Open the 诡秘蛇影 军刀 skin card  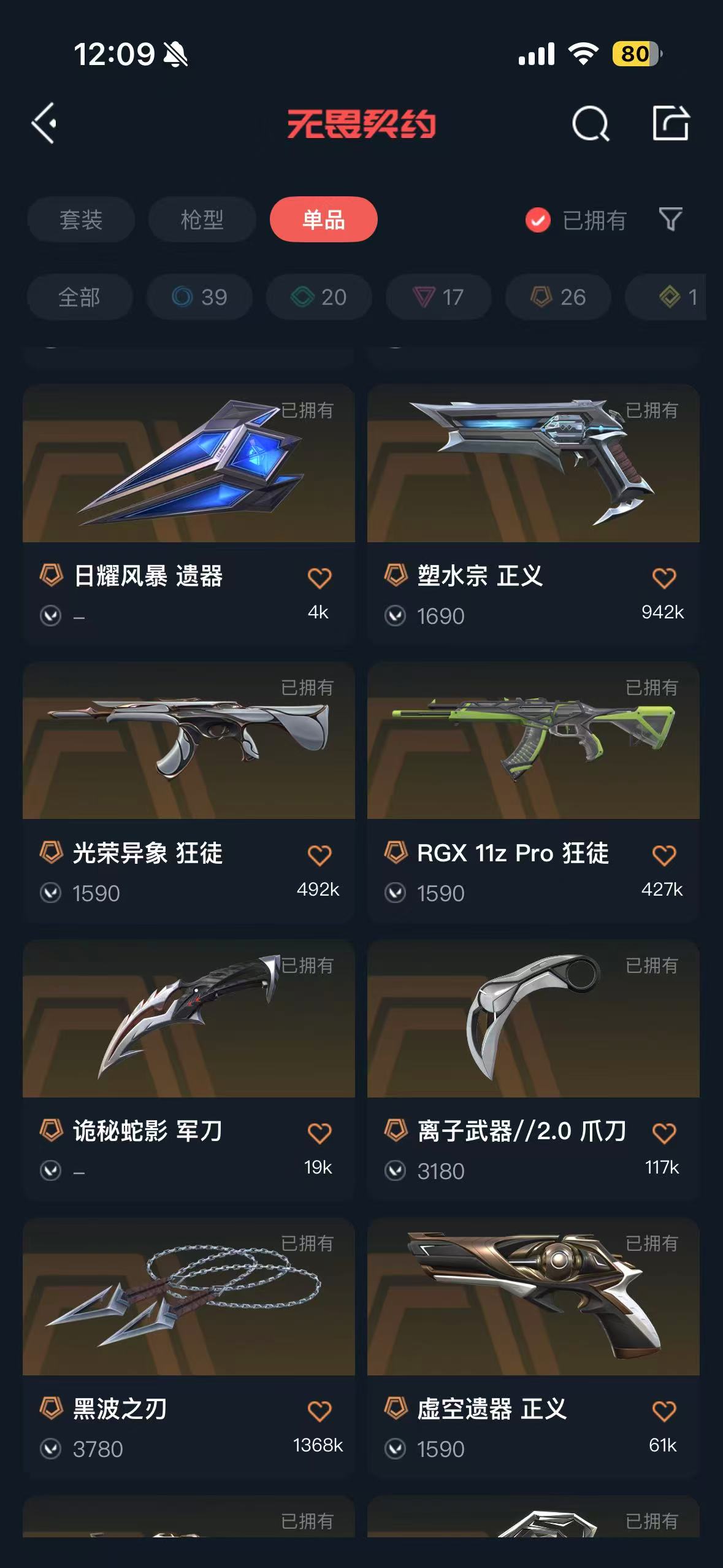click(x=189, y=1070)
